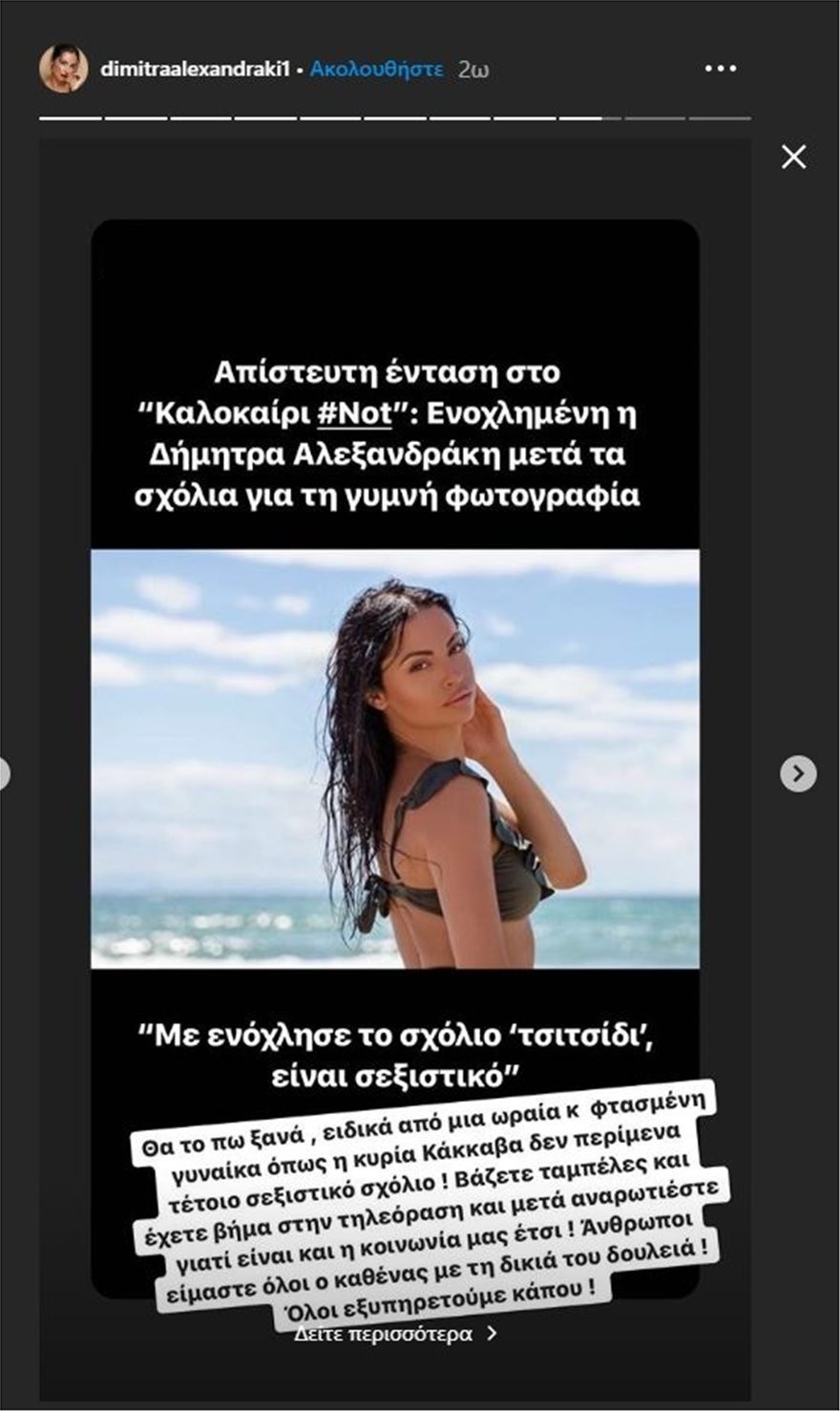Tap Ακολουθήστε to follow the account
This screenshot has width=840, height=1411.
point(376,70)
